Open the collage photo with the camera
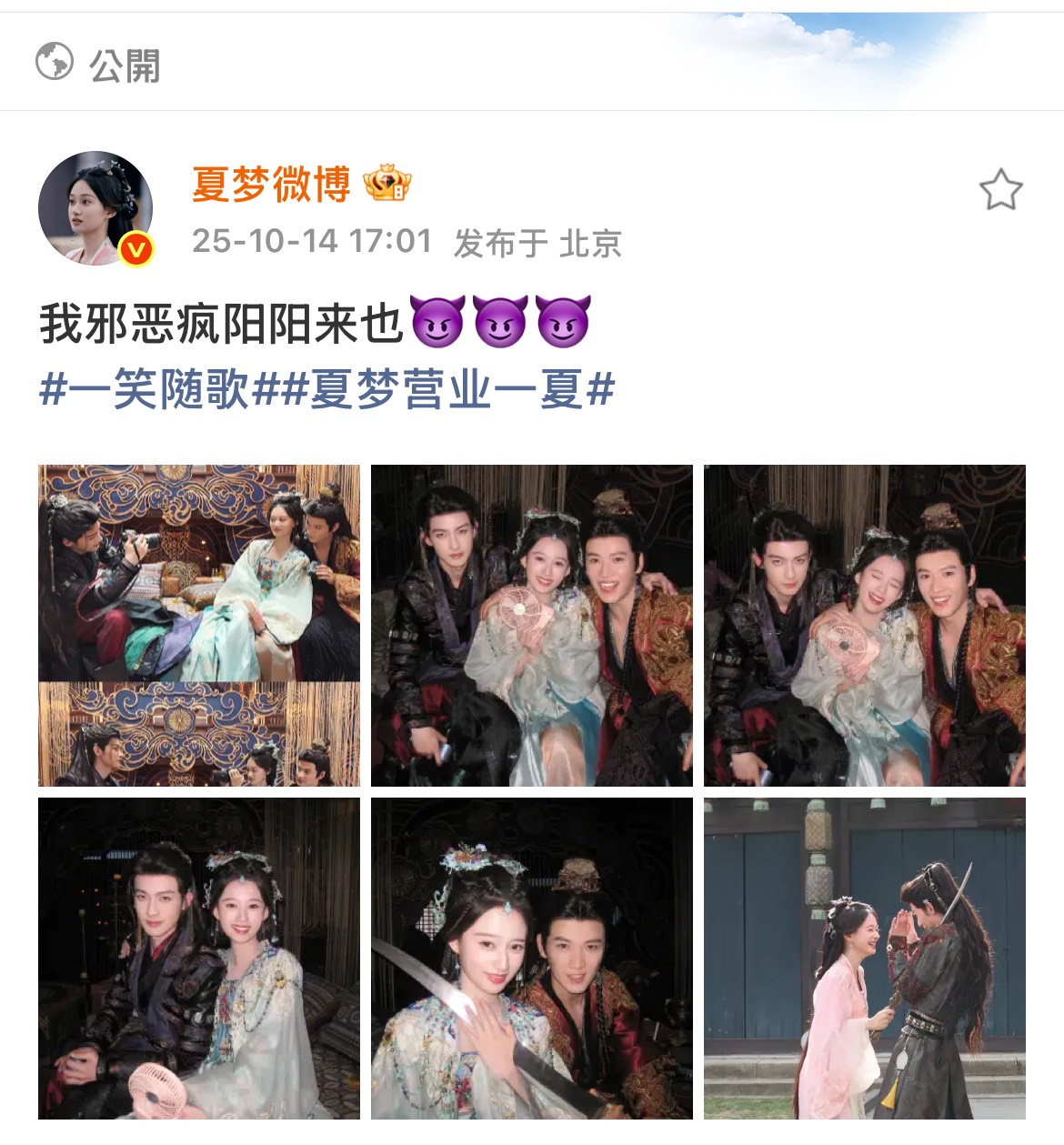This screenshot has width=1064, height=1145. 199,625
